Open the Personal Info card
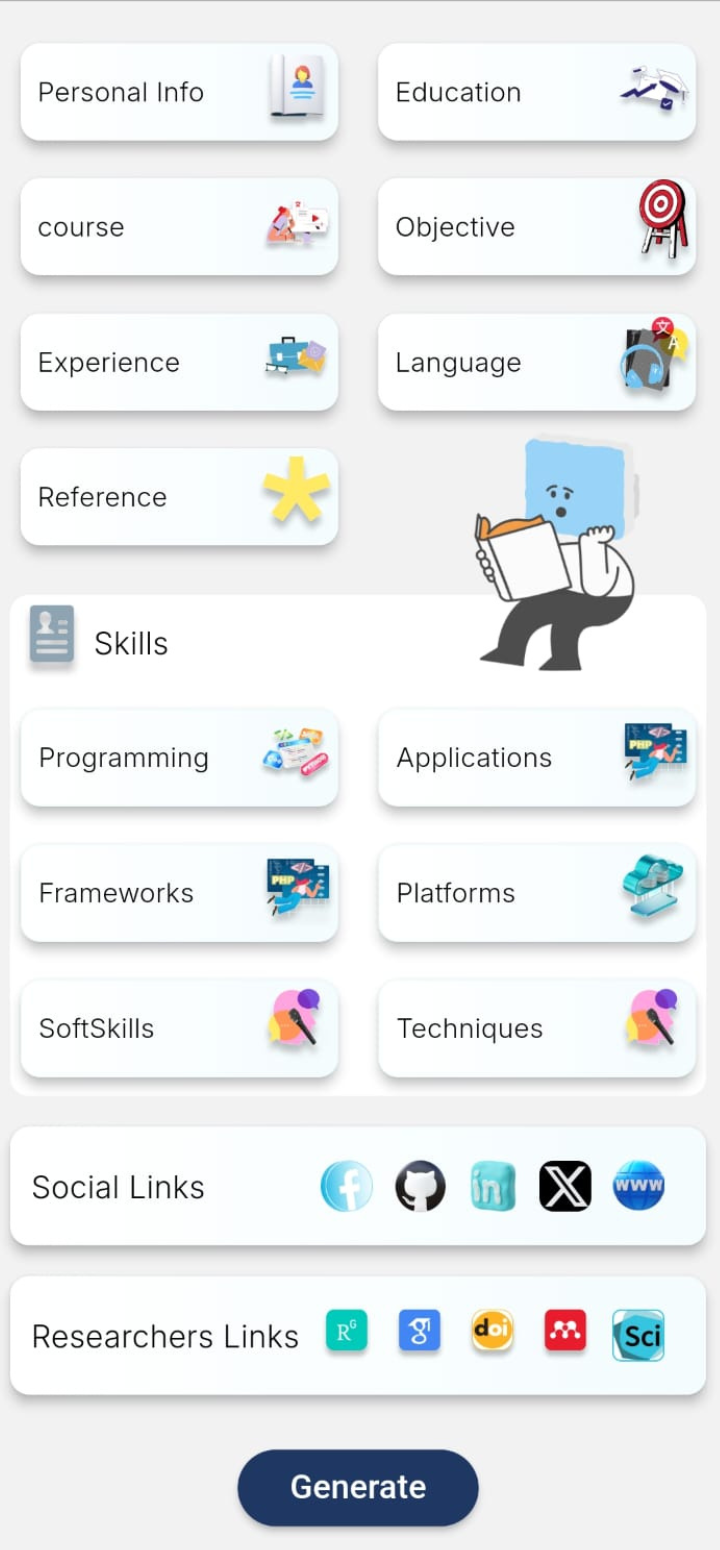The height and width of the screenshot is (1550, 720). pyautogui.click(x=179, y=92)
